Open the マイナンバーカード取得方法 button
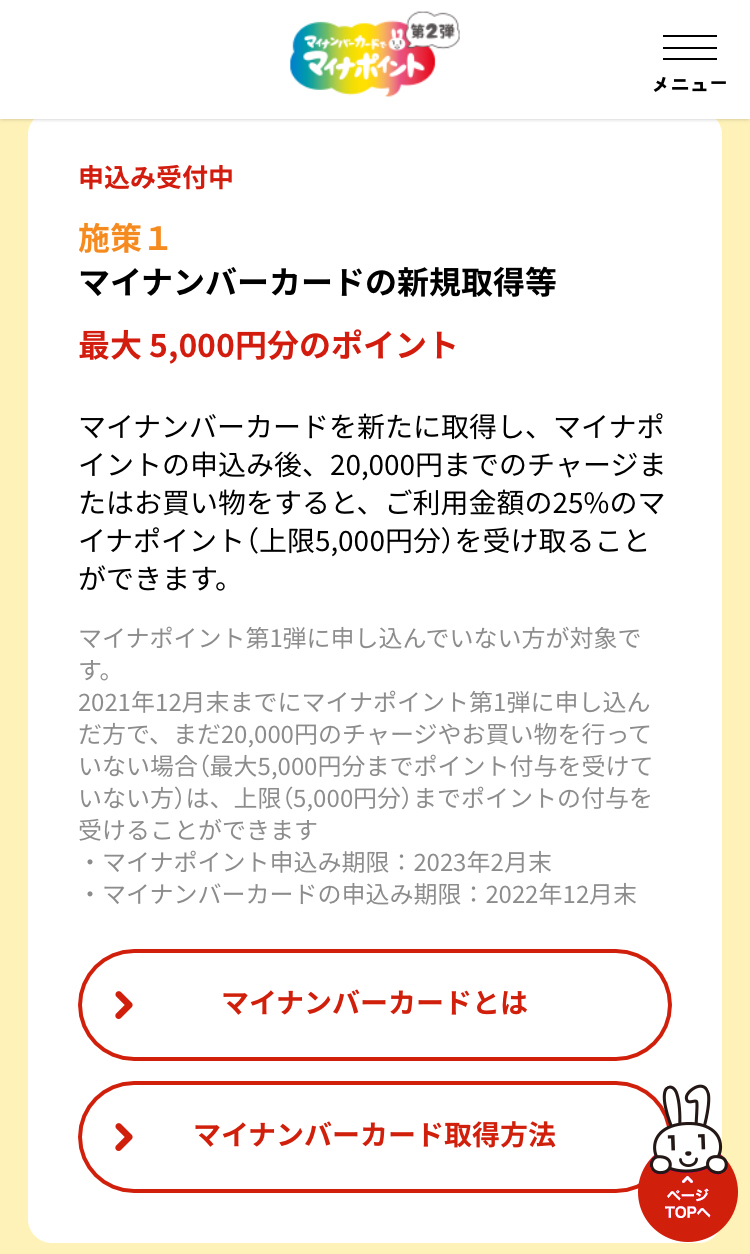 [374, 1136]
